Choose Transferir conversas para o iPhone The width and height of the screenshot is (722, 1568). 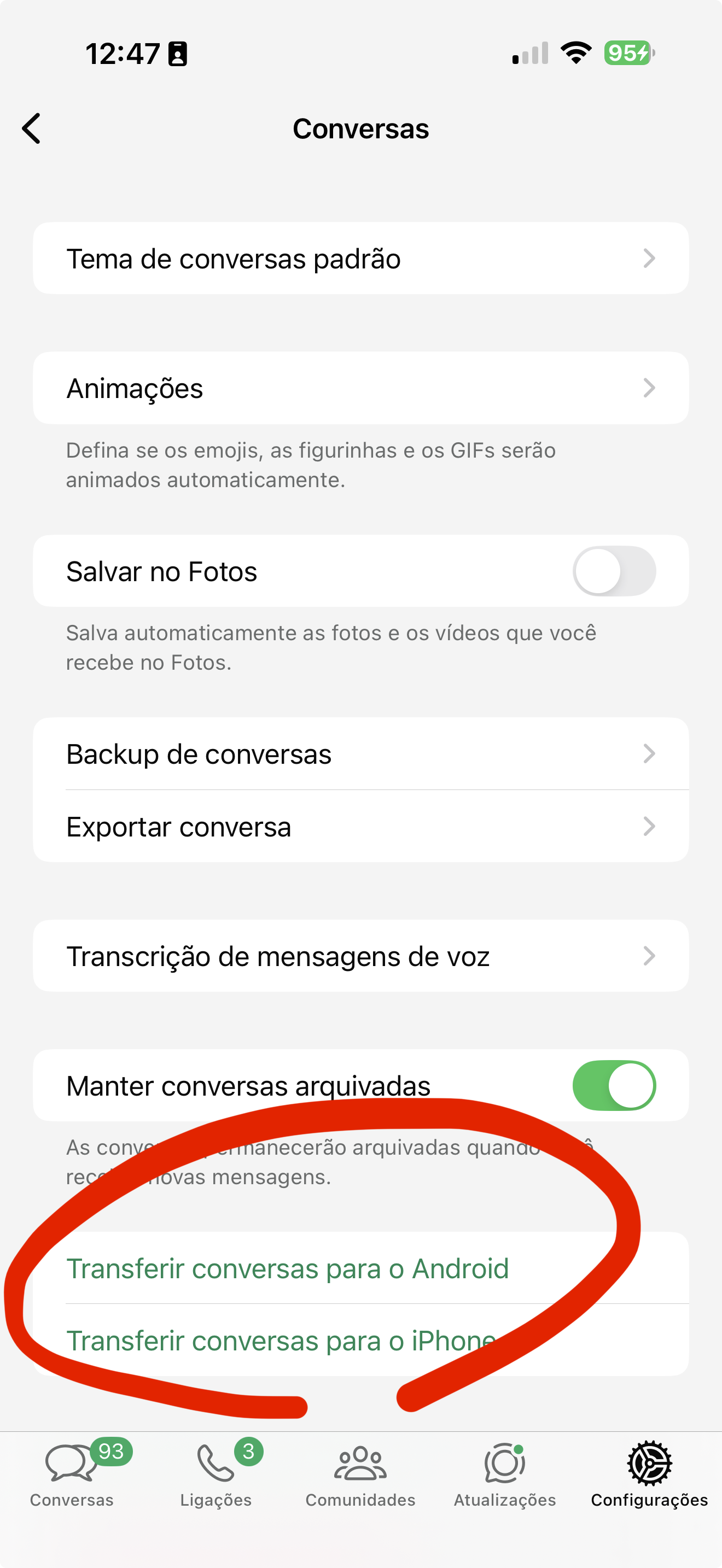pyautogui.click(x=281, y=1341)
